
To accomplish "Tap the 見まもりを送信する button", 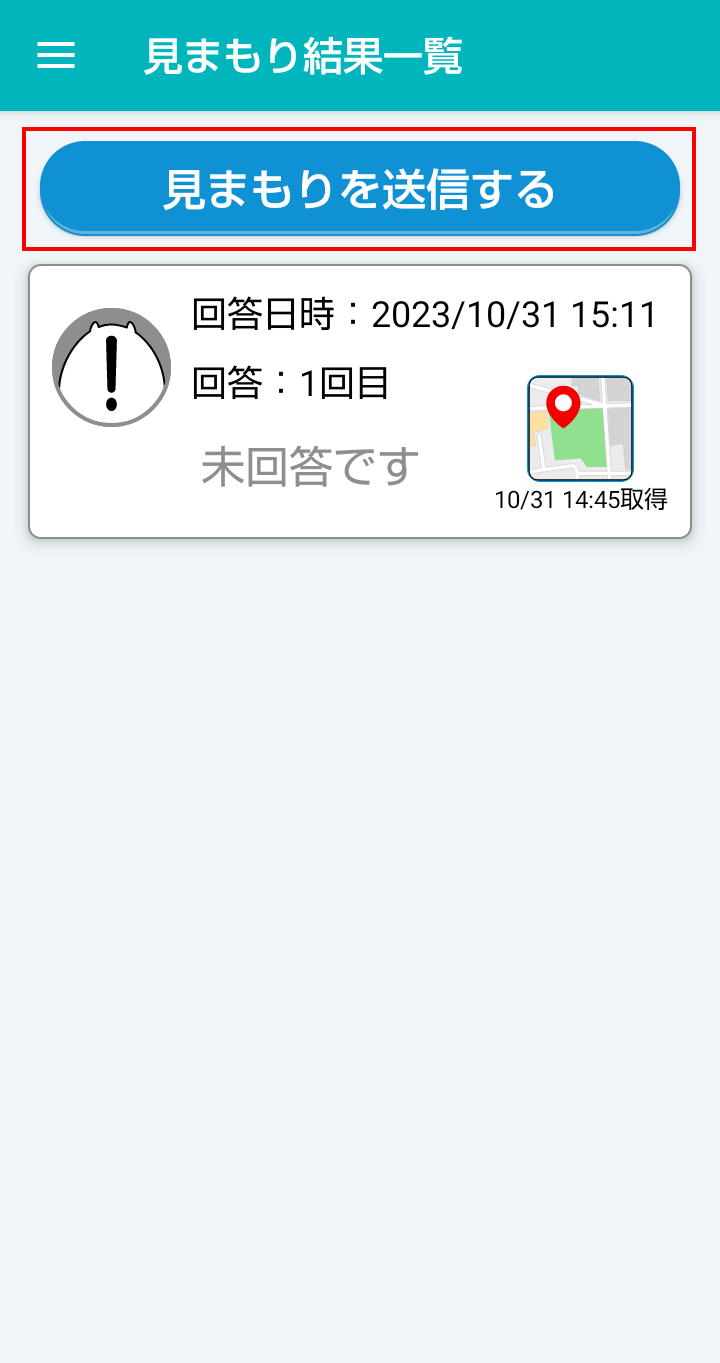I will tap(360, 188).
